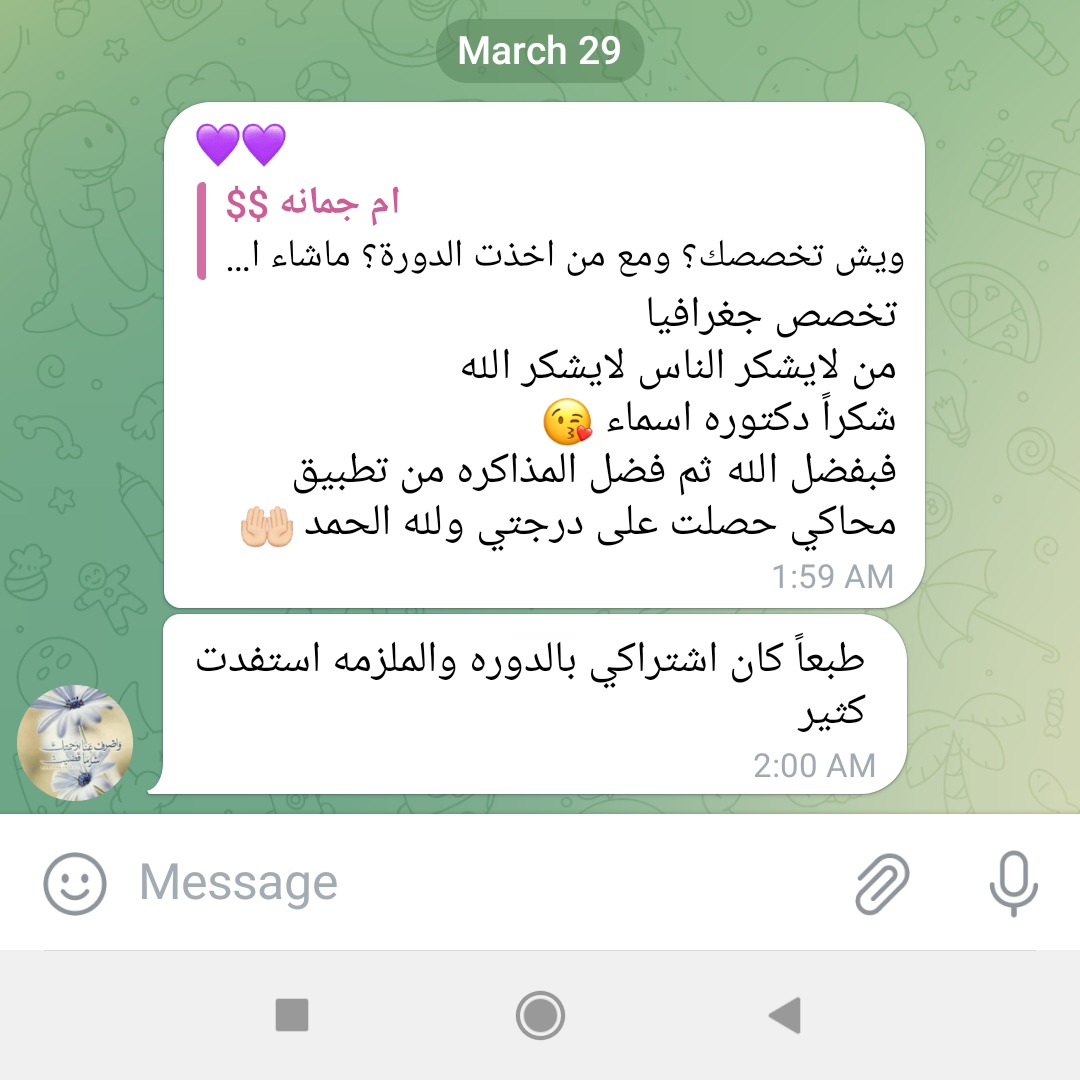Record a voice message with the microphone

[1013, 883]
